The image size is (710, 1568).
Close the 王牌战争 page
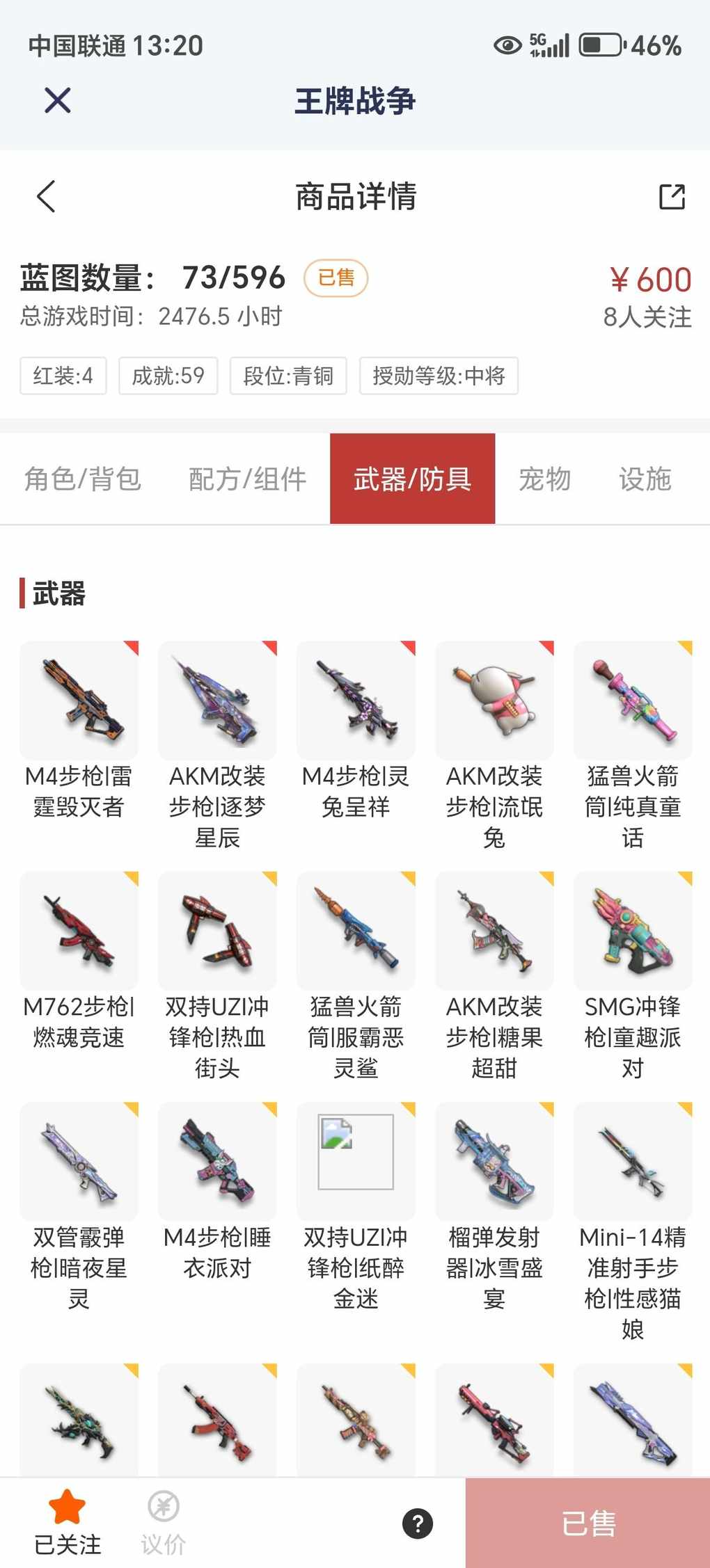[x=58, y=100]
